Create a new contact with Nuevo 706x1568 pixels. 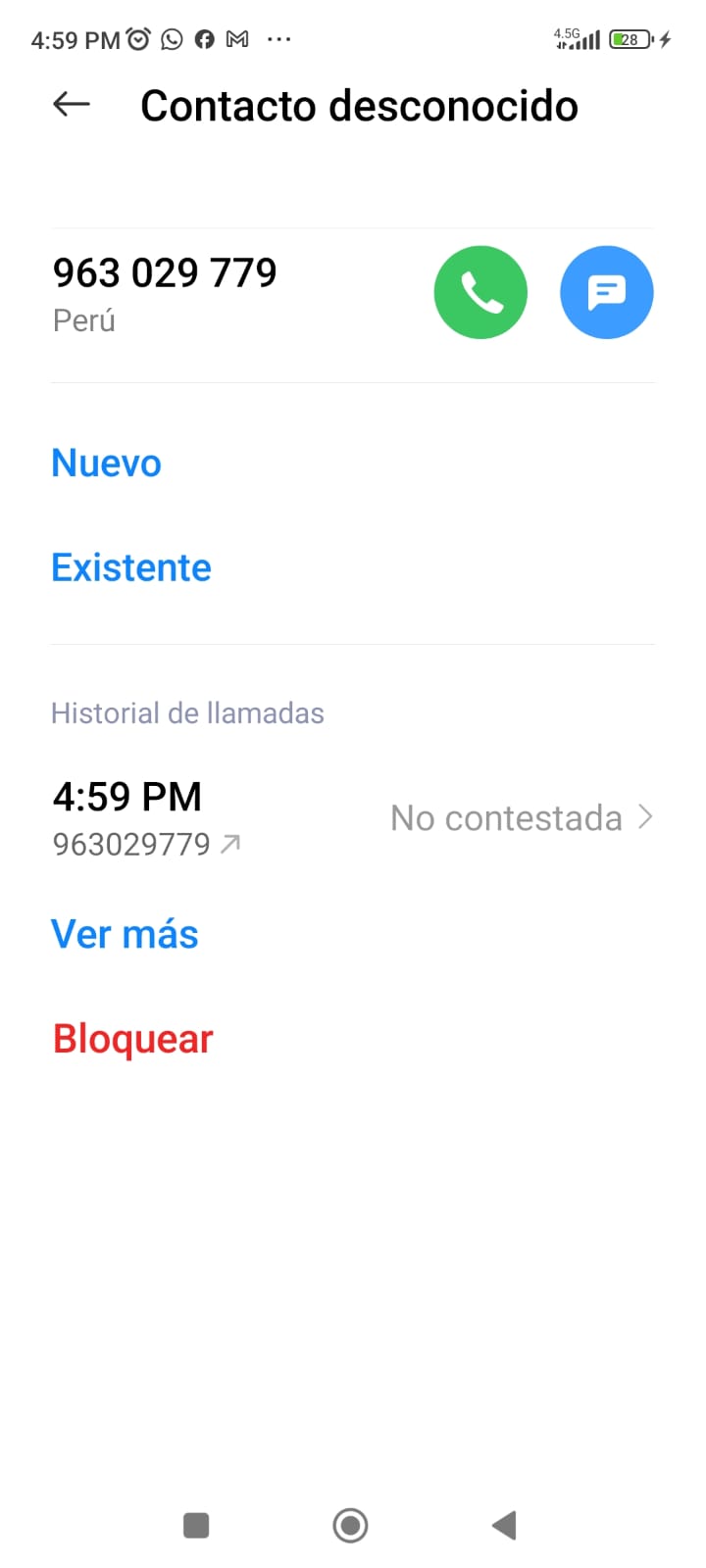pos(106,463)
